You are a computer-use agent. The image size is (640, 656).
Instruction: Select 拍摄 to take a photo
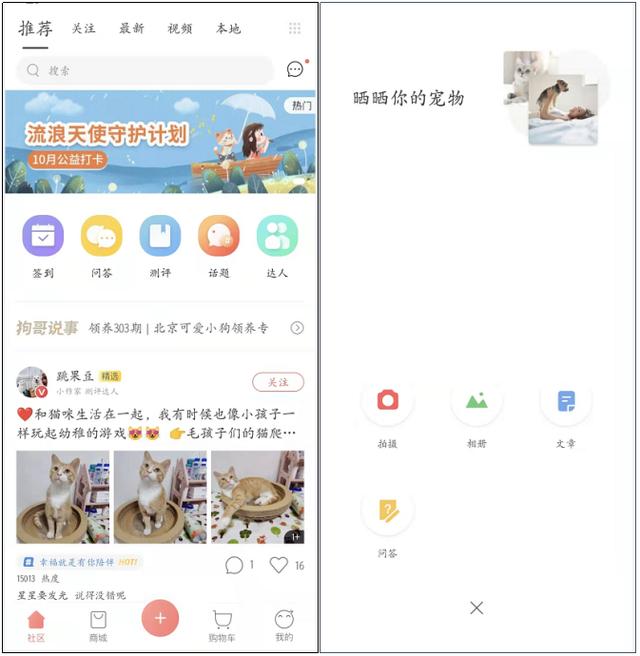coord(387,401)
